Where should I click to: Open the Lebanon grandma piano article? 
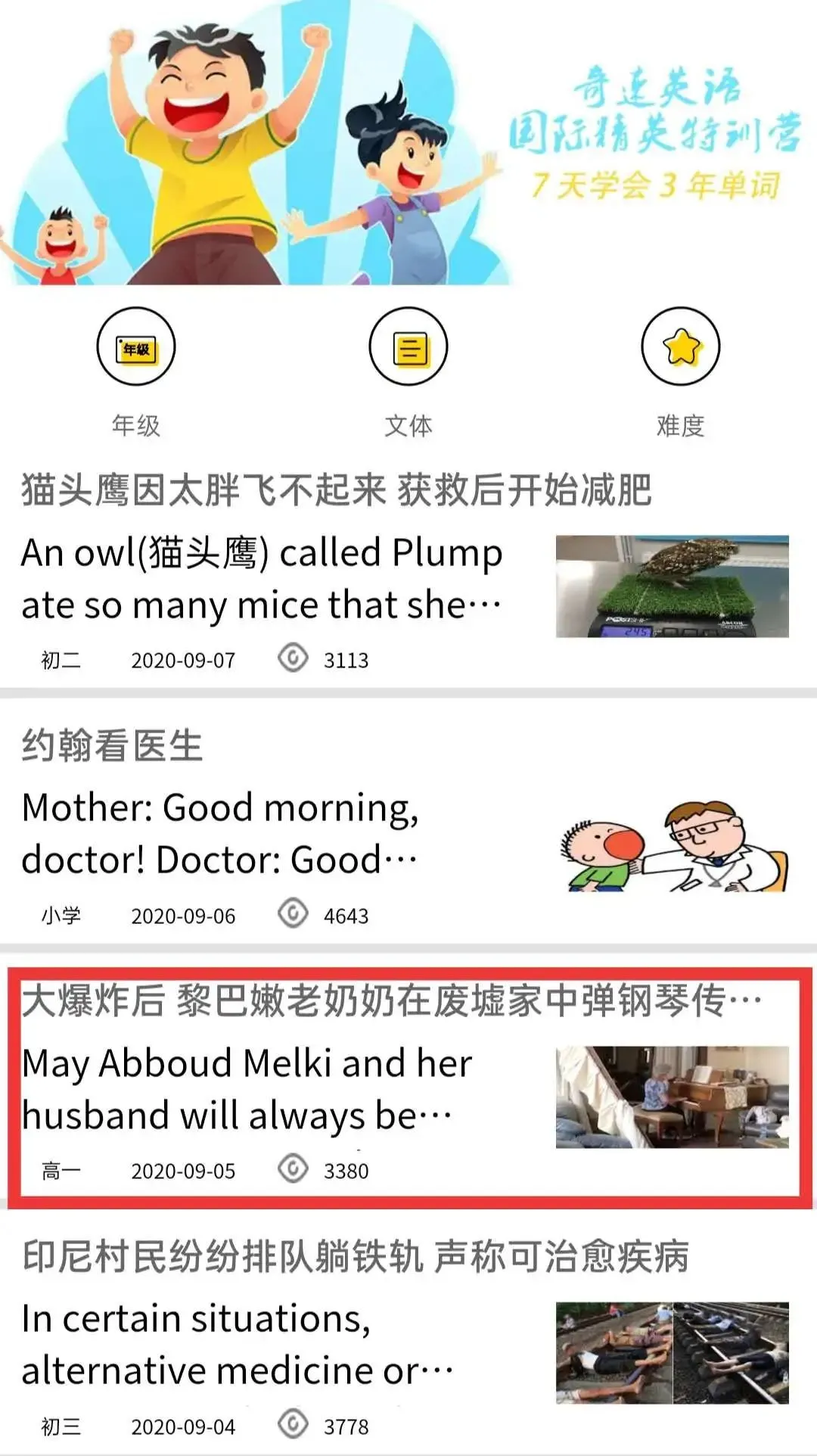392,1001
